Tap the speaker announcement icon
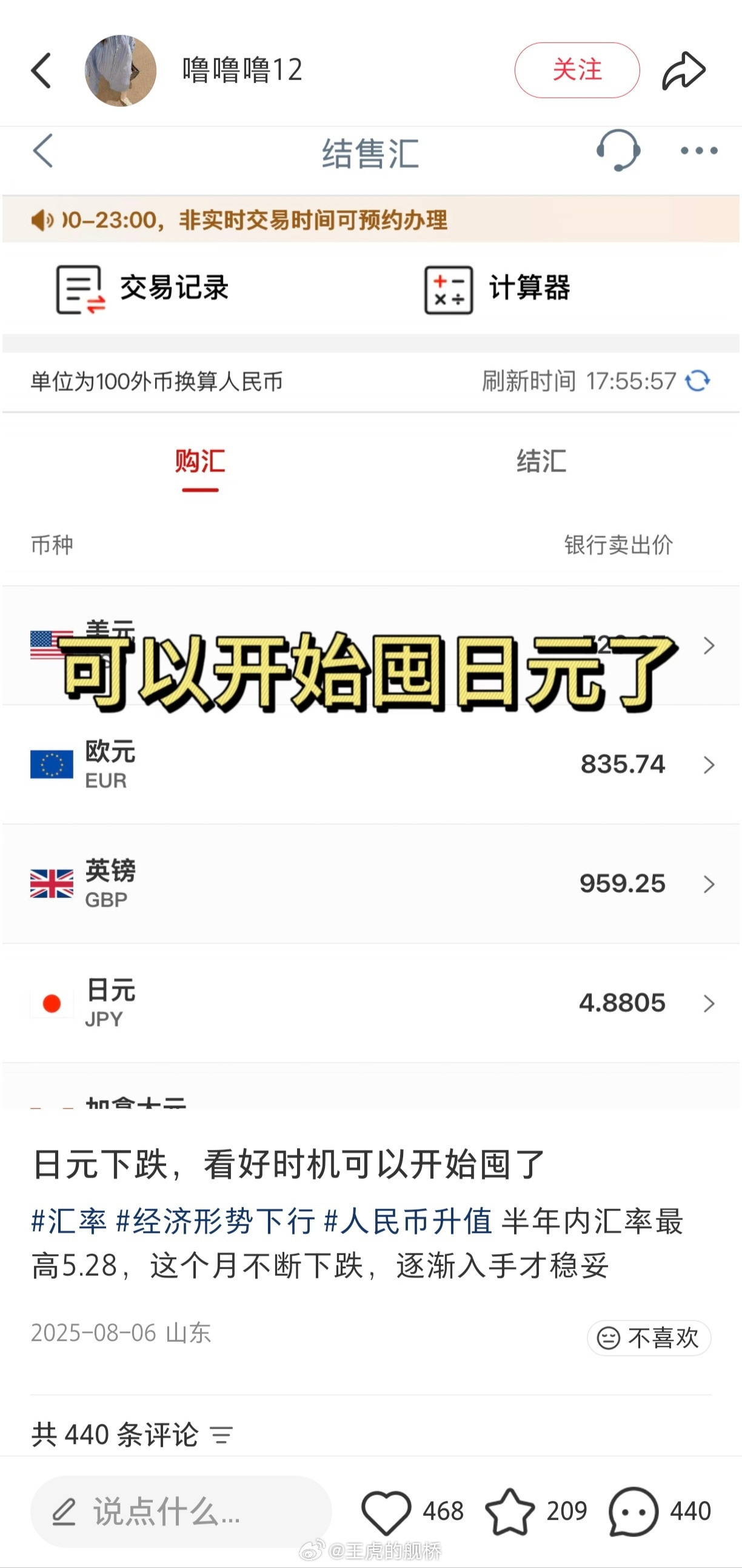Screen dimensions: 742x1568 coord(41,220)
